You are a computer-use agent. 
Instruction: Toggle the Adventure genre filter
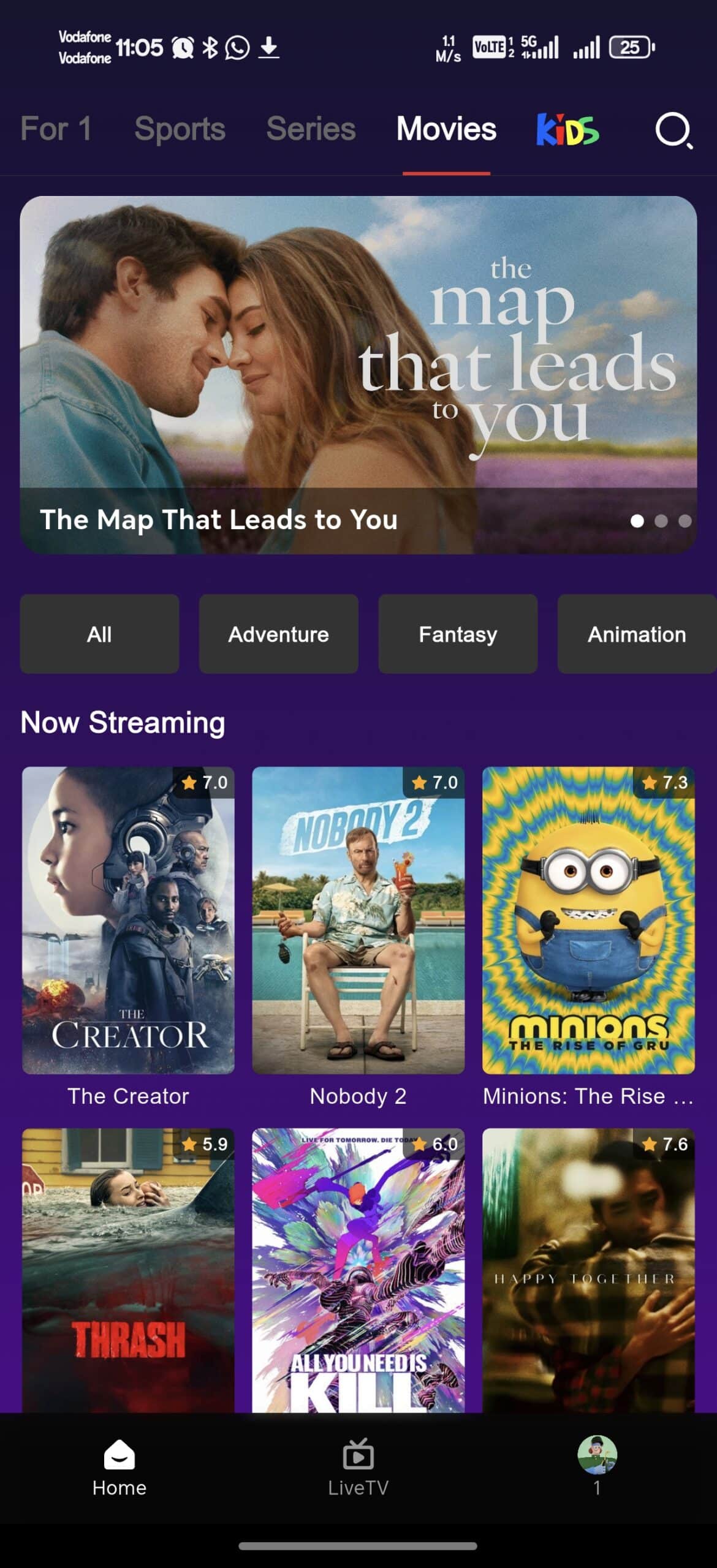pos(278,633)
